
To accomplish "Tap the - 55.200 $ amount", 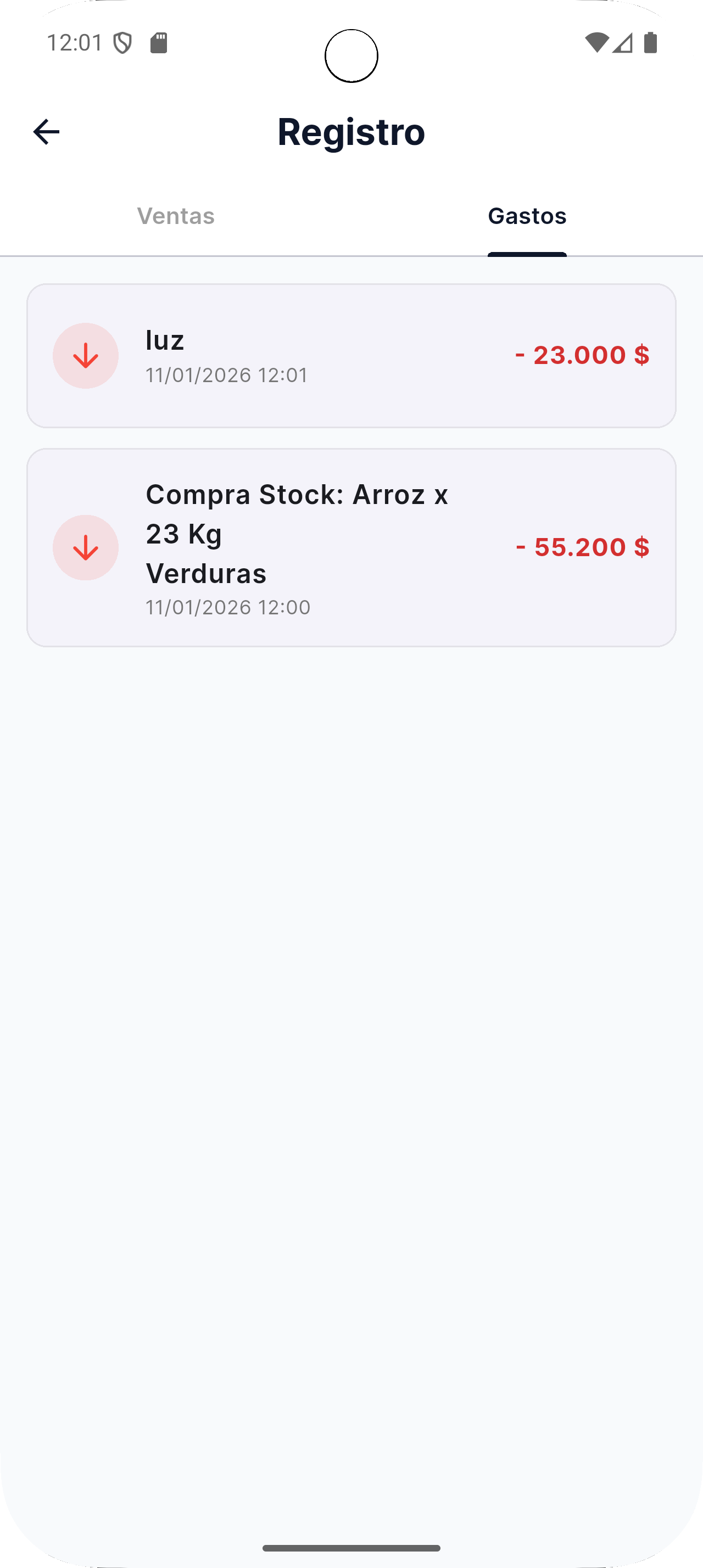I will (x=583, y=547).
